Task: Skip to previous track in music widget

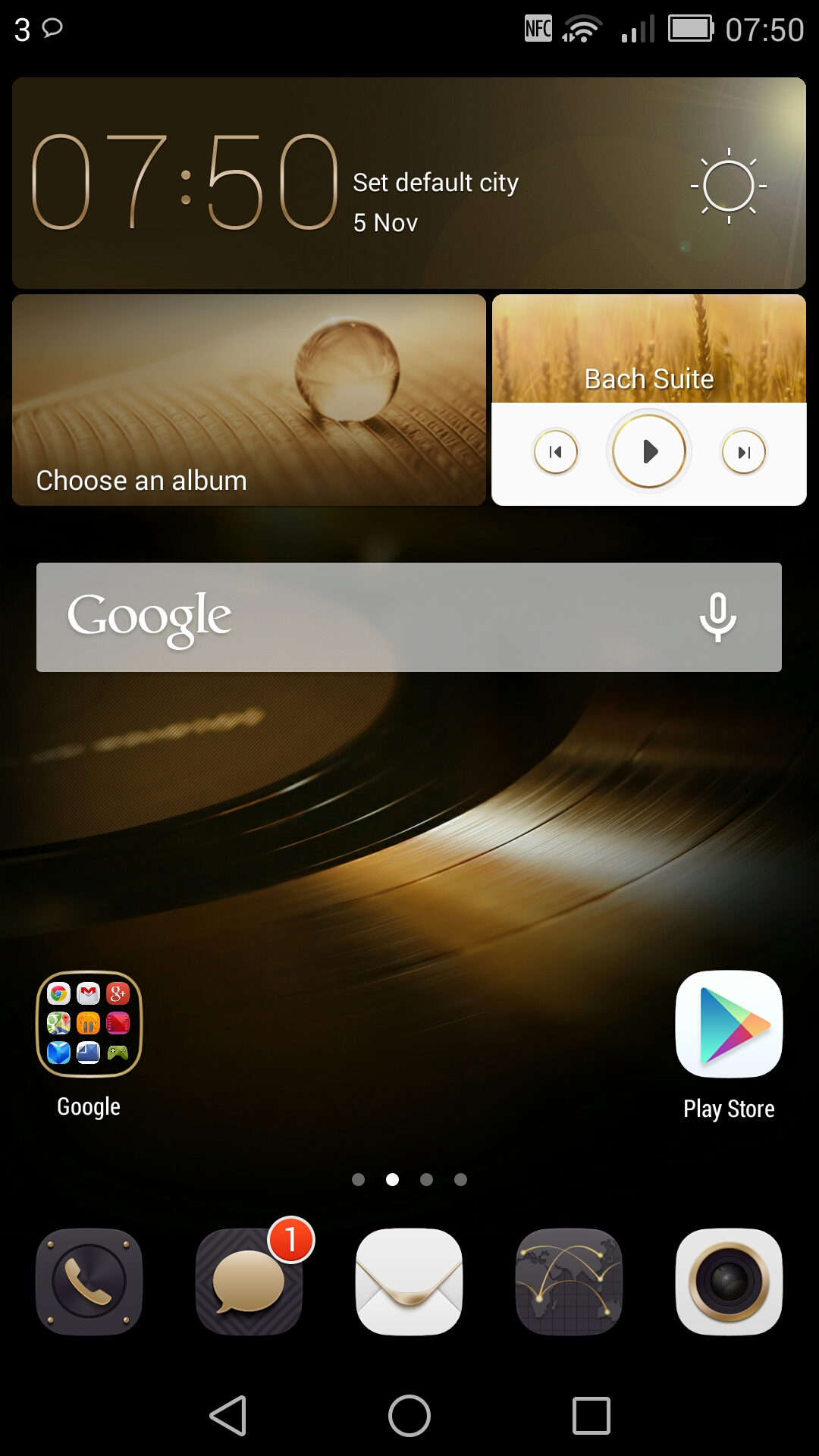Action: point(556,452)
